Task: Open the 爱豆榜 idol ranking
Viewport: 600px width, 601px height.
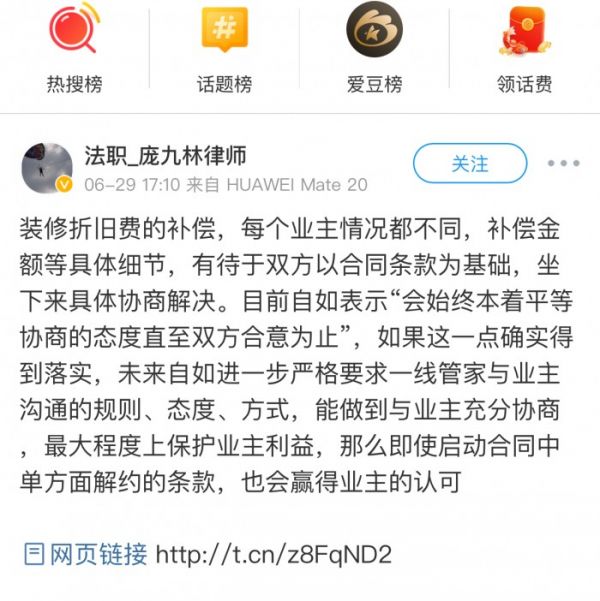Action: (374, 48)
